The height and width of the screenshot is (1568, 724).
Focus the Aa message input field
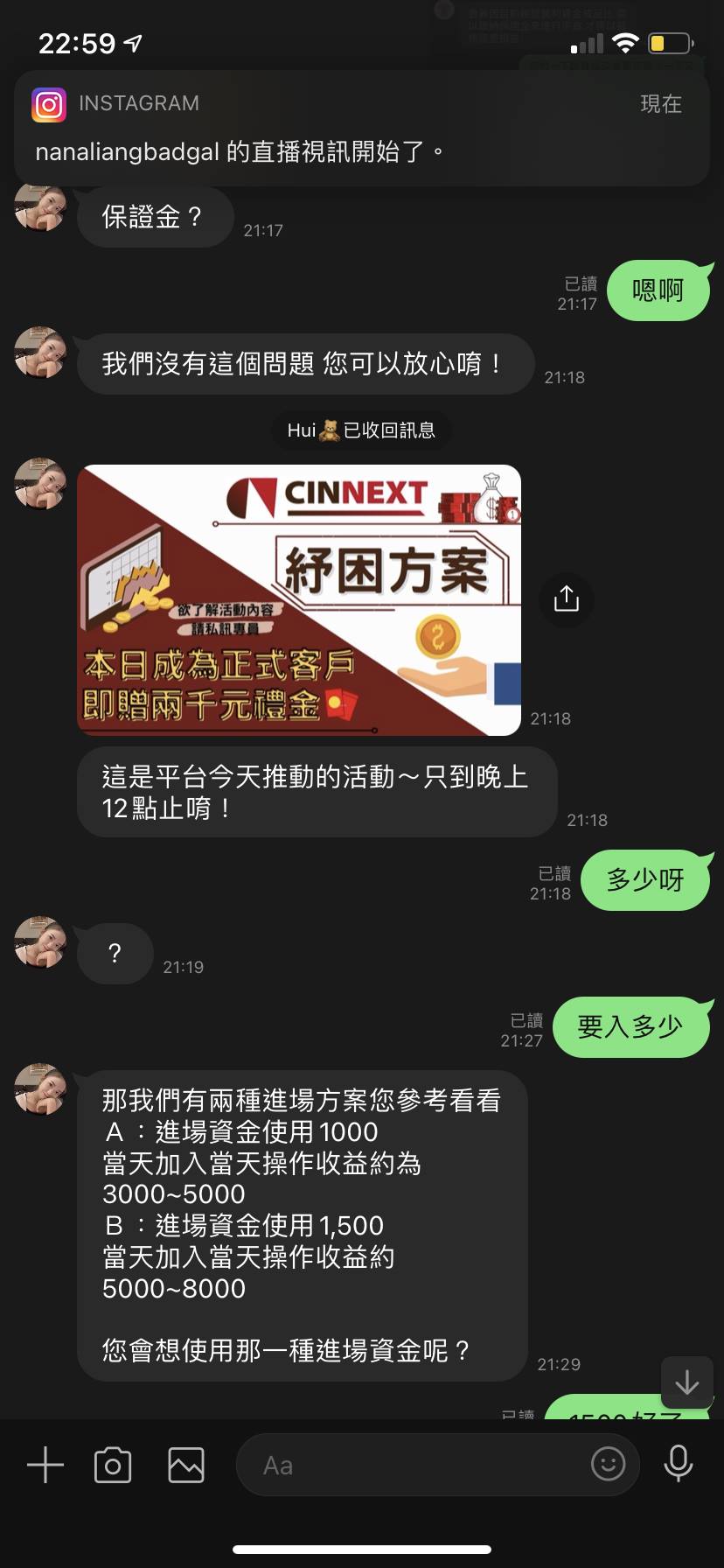coord(411,1465)
